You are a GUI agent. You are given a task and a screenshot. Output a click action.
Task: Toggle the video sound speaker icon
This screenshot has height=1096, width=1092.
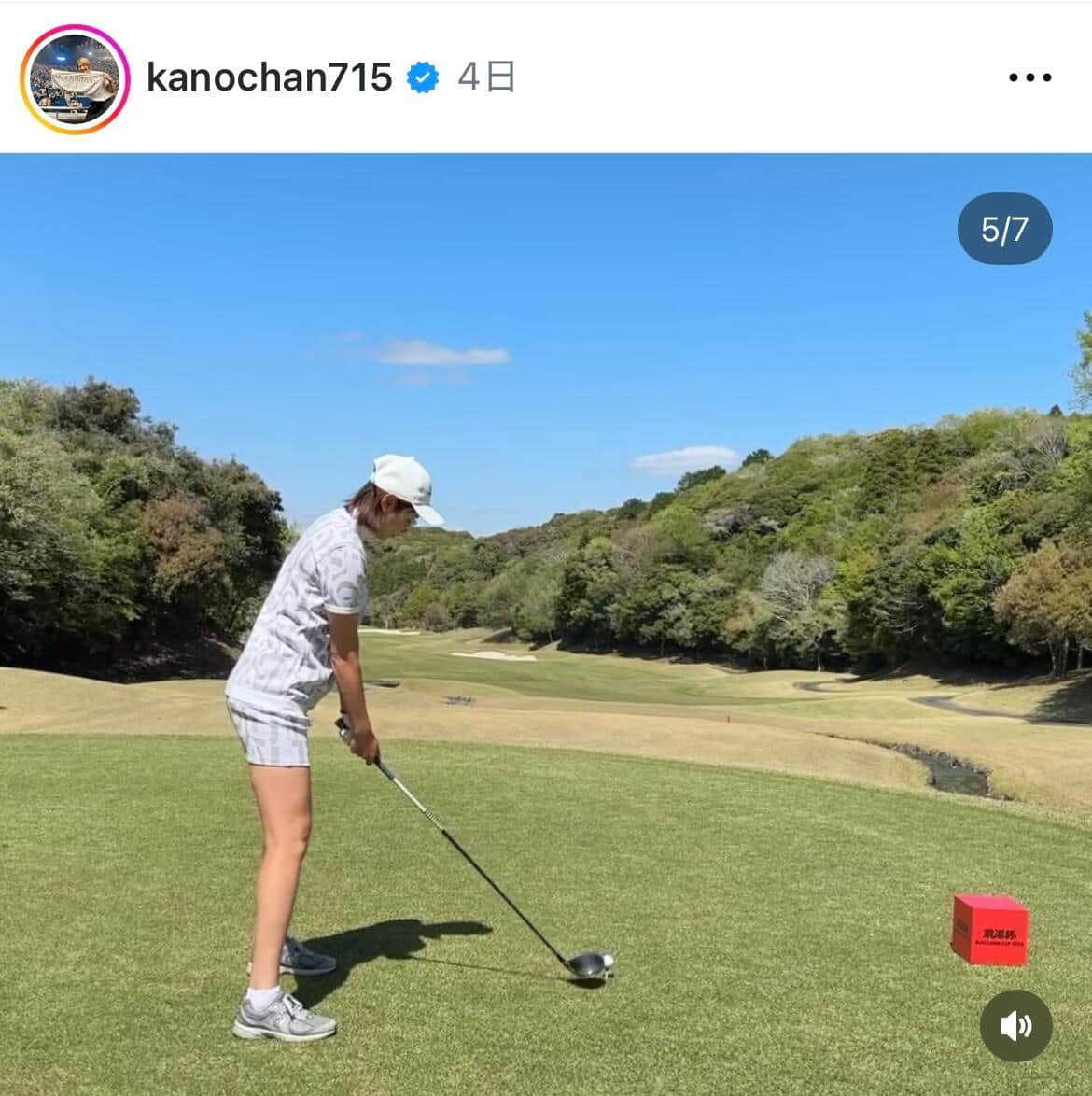click(1015, 1026)
